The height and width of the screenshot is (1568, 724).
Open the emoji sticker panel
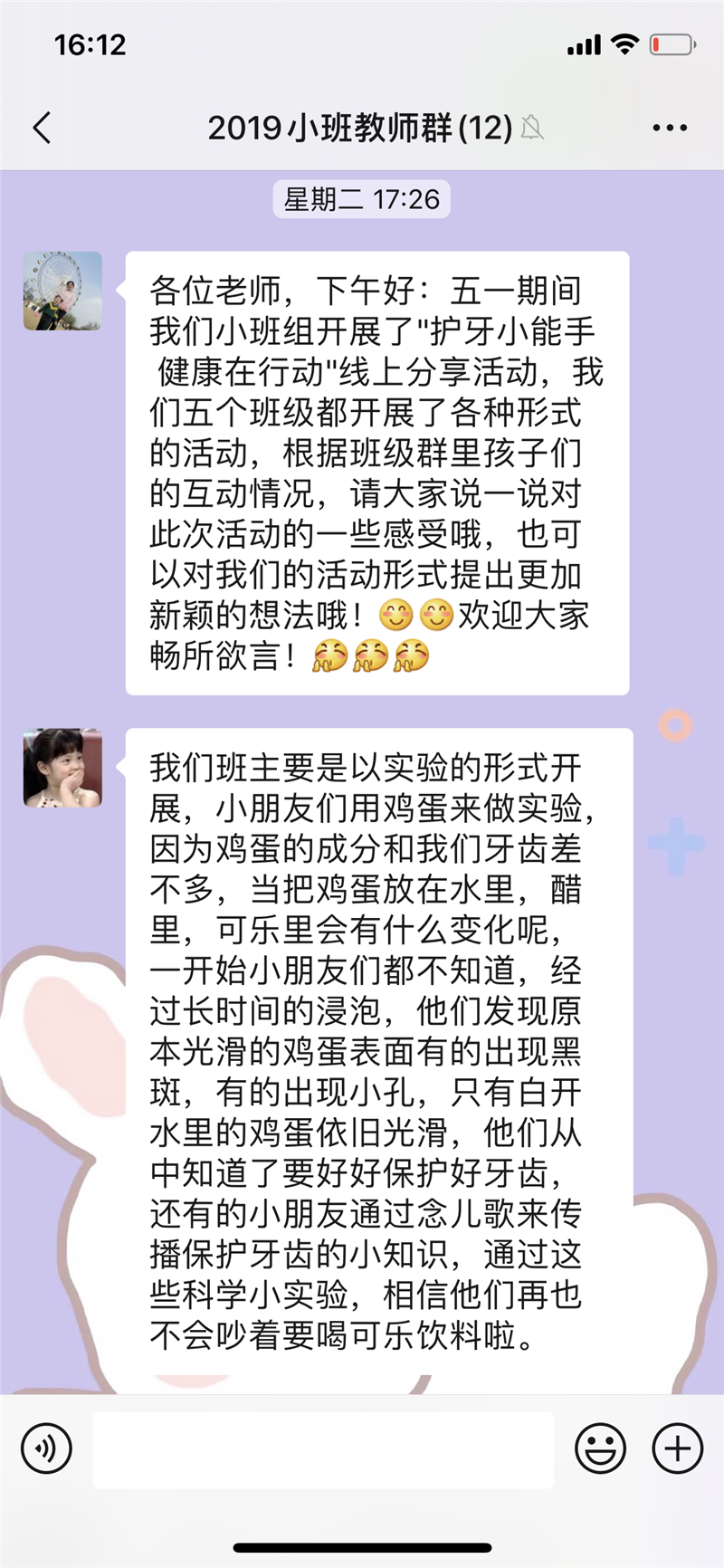pos(600,1448)
